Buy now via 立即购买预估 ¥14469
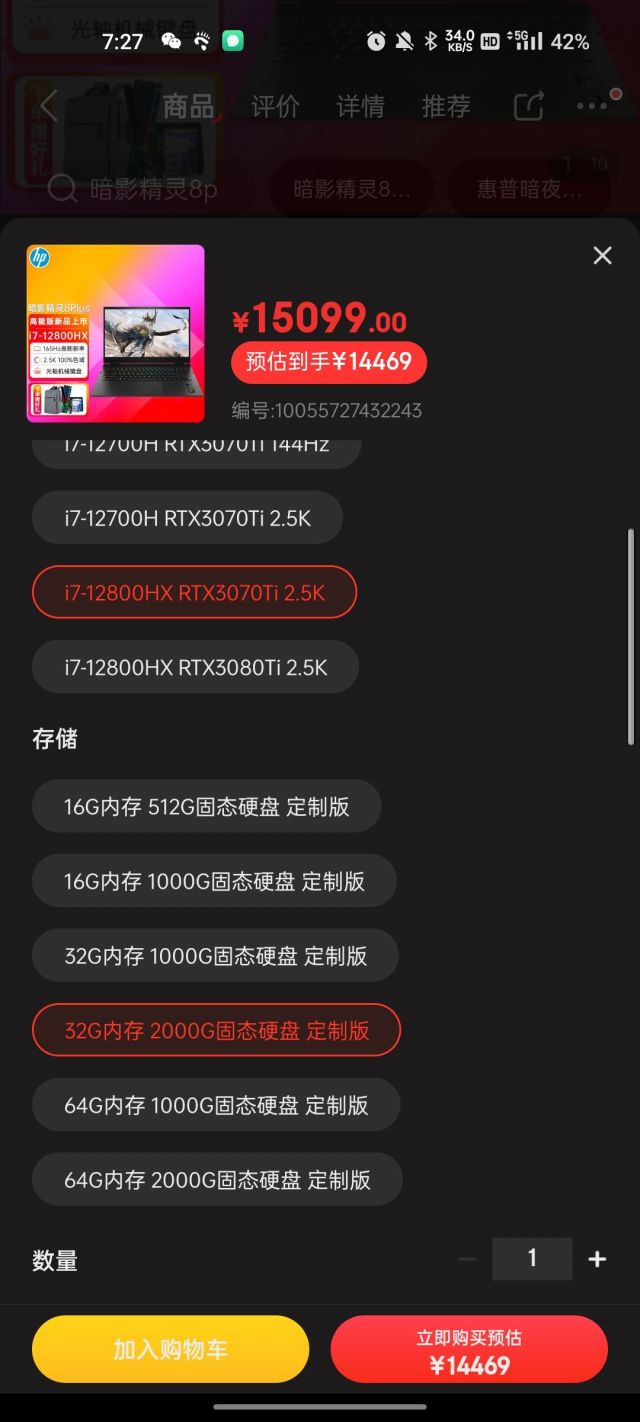Screen dimensions: 640x1422 click(x=469, y=1349)
